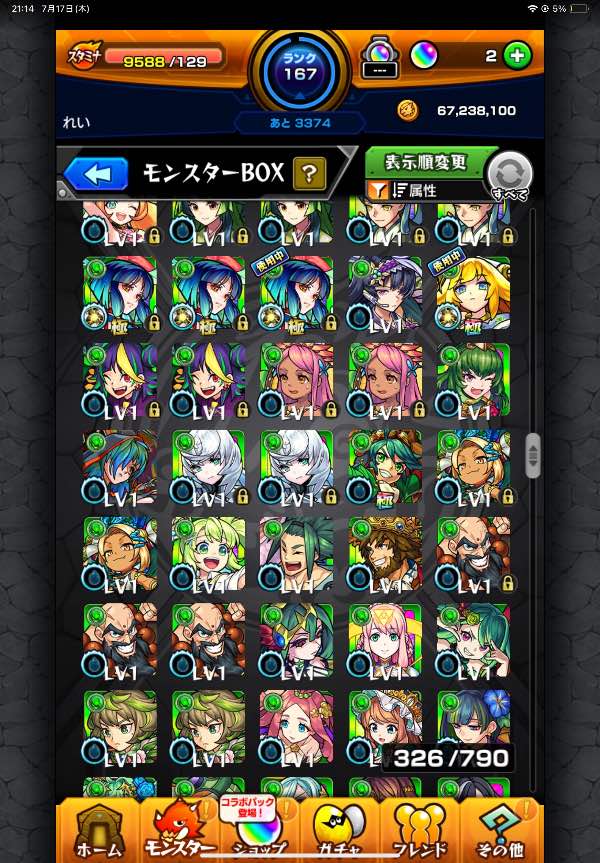
Task: Tap the scrollbar handle on the right
Action: click(533, 456)
